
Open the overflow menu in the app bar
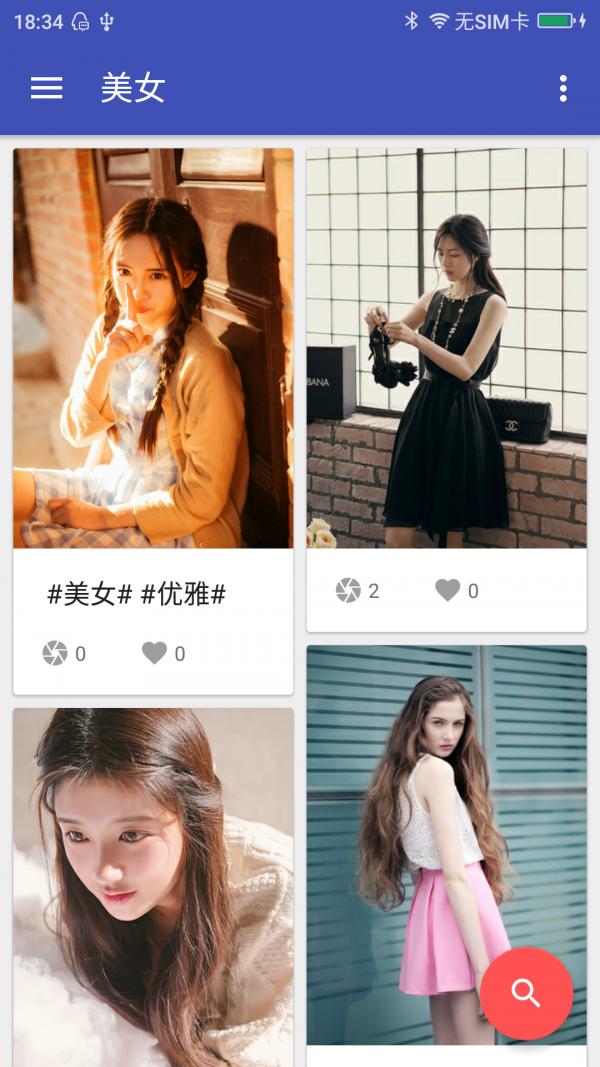tap(563, 88)
